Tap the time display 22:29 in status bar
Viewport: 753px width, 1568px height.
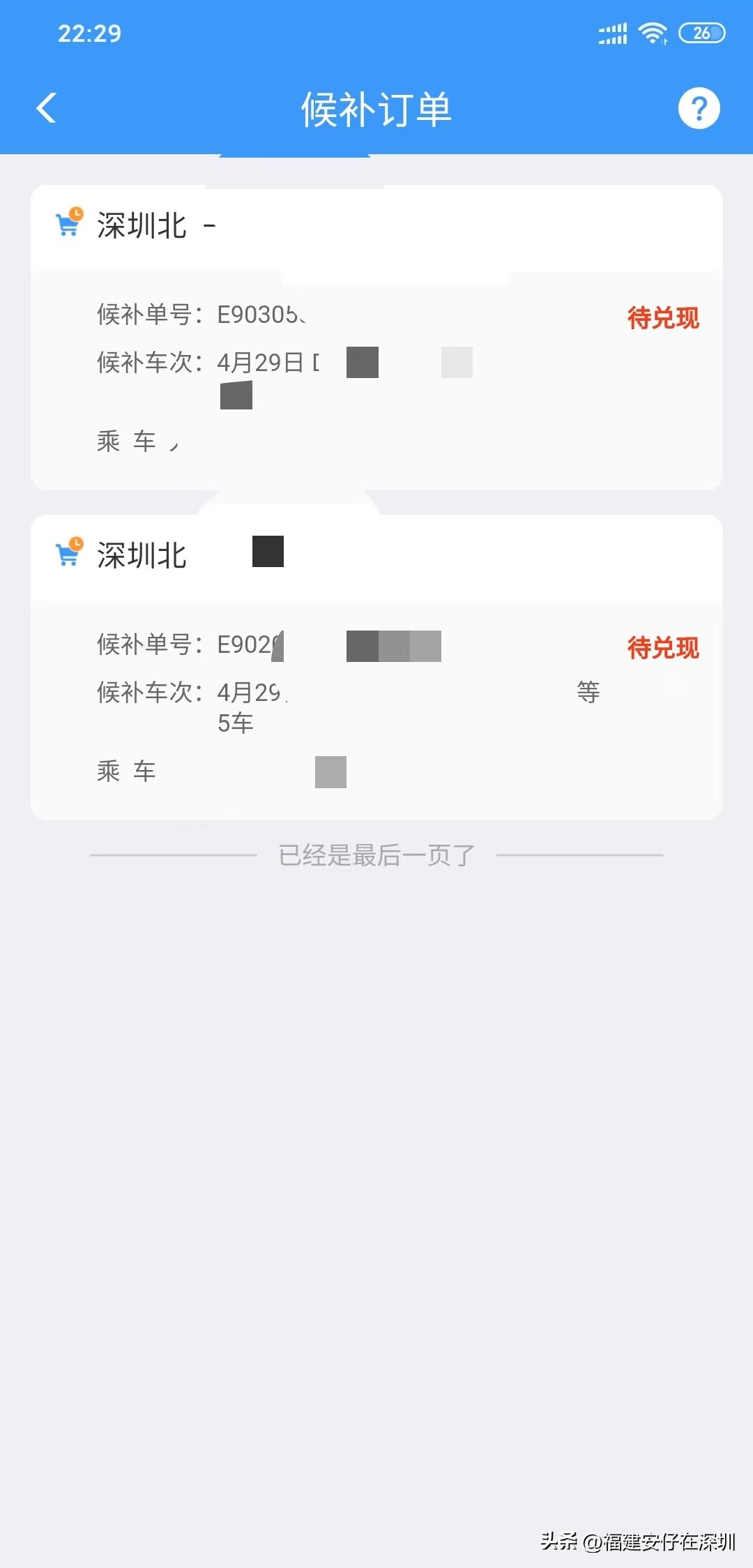(x=89, y=33)
